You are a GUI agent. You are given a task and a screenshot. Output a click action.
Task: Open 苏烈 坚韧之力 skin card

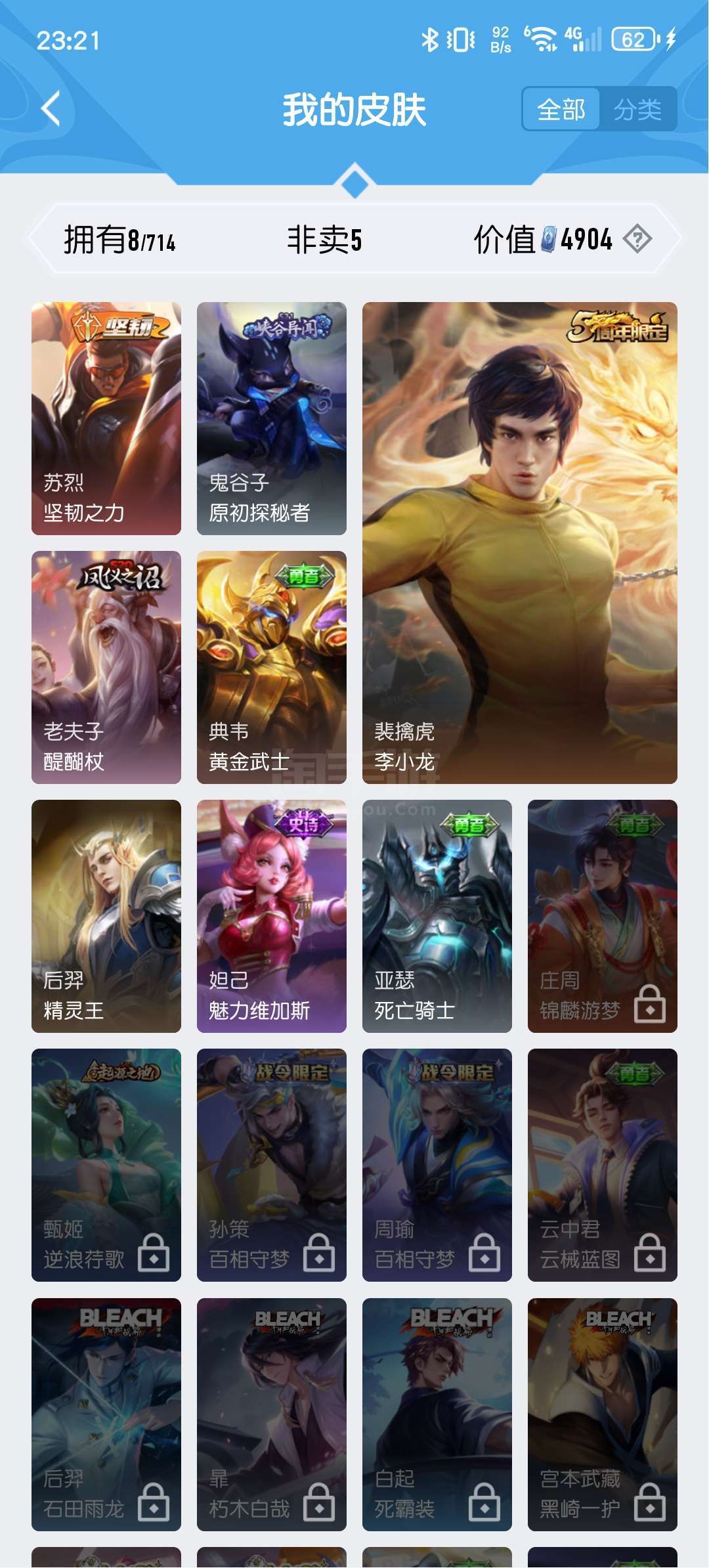[x=106, y=418]
